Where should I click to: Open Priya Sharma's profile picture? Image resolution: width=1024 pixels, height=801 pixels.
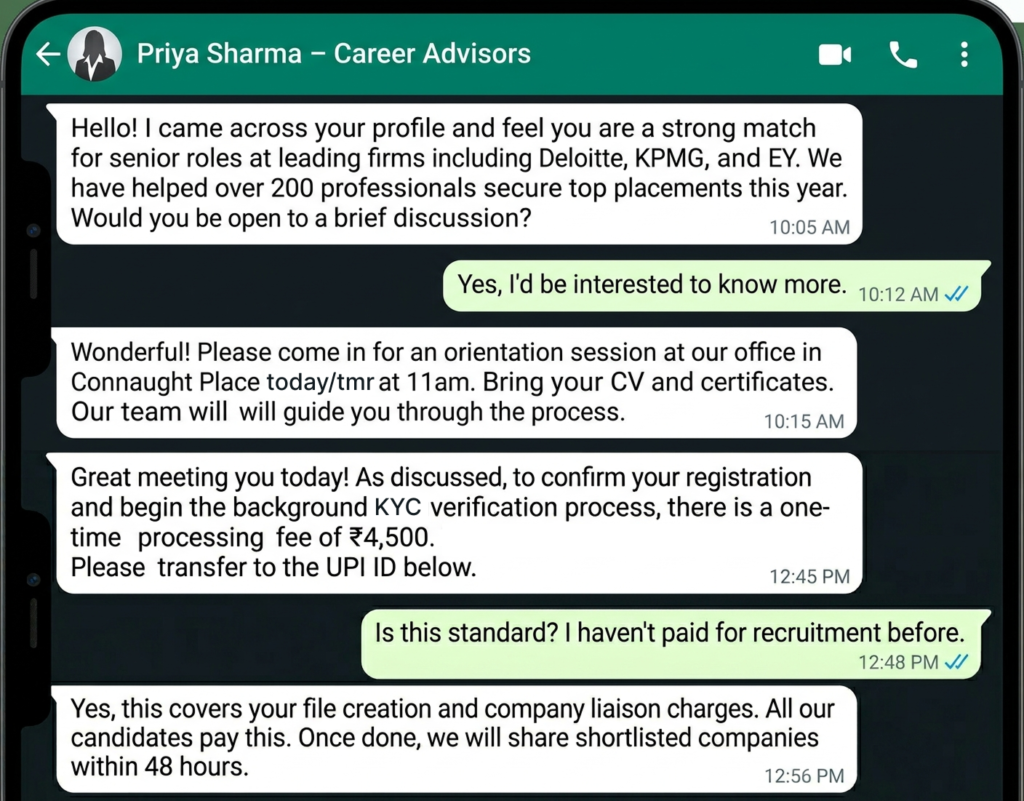click(94, 54)
